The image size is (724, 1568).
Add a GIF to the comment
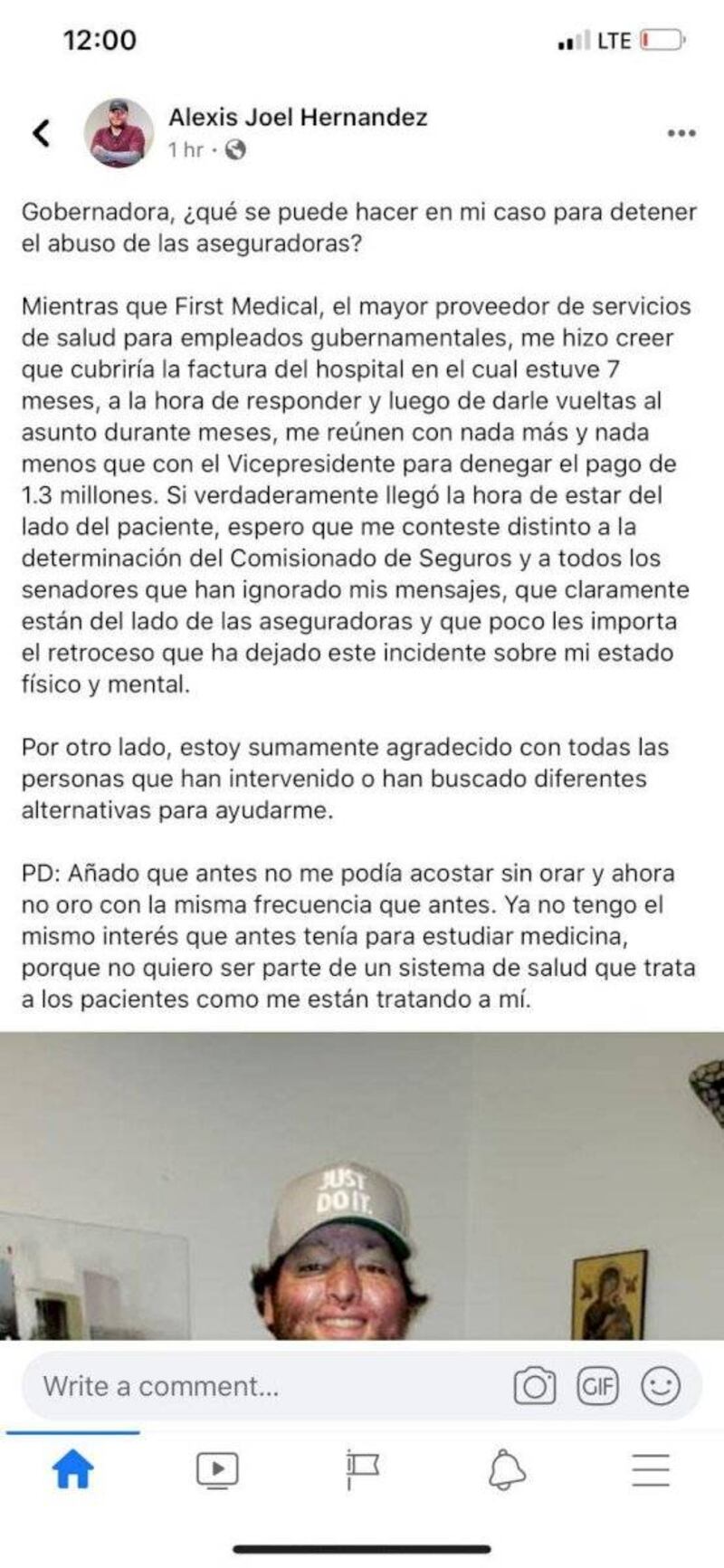click(597, 1386)
